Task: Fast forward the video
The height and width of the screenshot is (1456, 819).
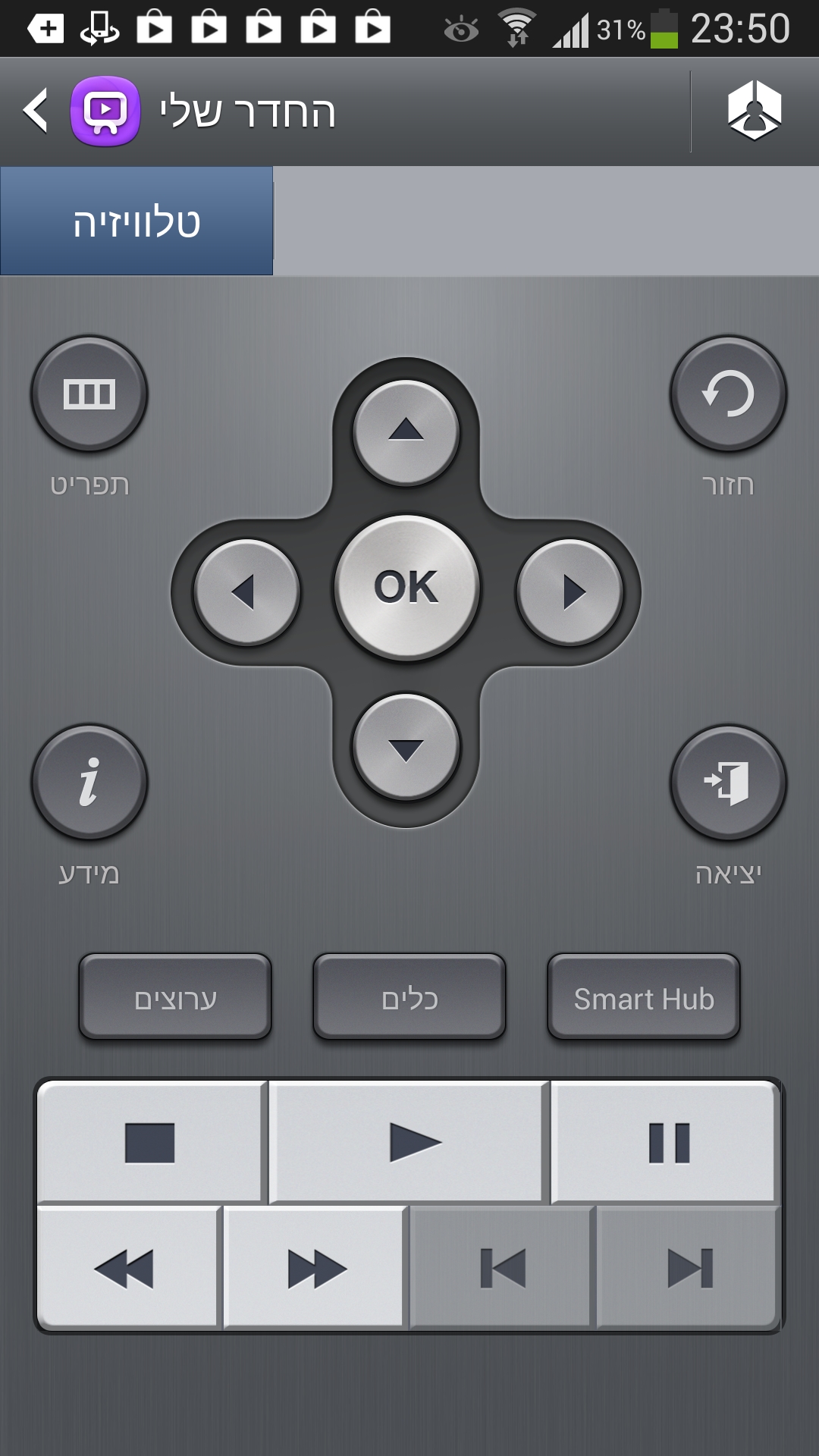Action: pyautogui.click(x=315, y=1268)
